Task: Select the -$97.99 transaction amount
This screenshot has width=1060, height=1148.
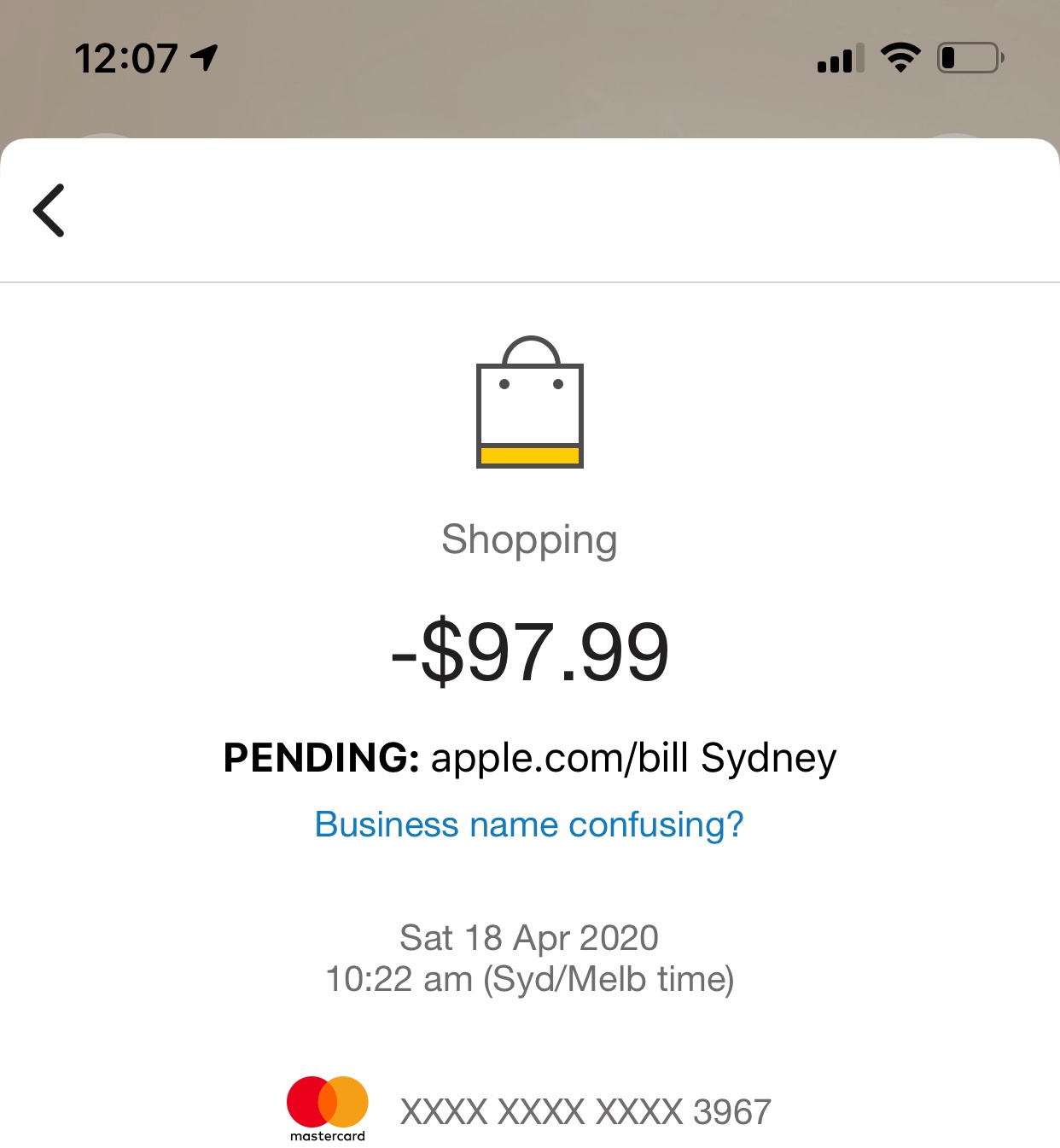Action: tap(530, 654)
